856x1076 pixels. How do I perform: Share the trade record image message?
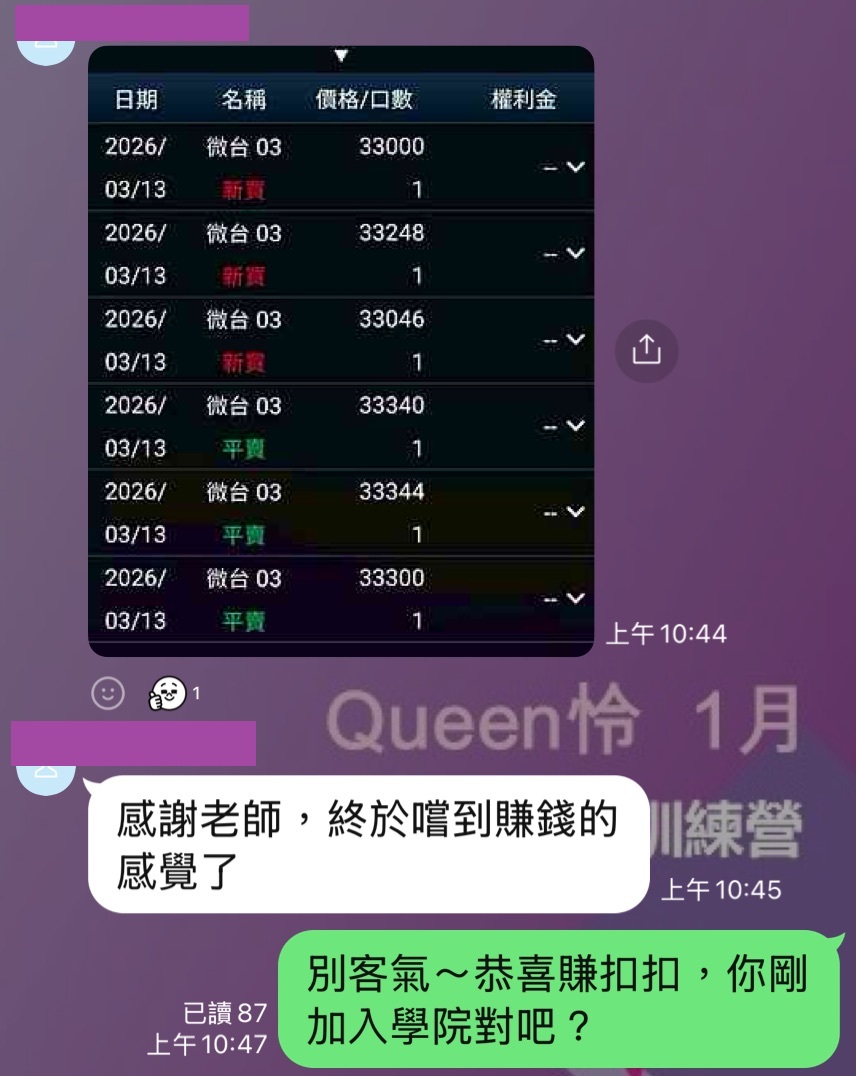646,350
